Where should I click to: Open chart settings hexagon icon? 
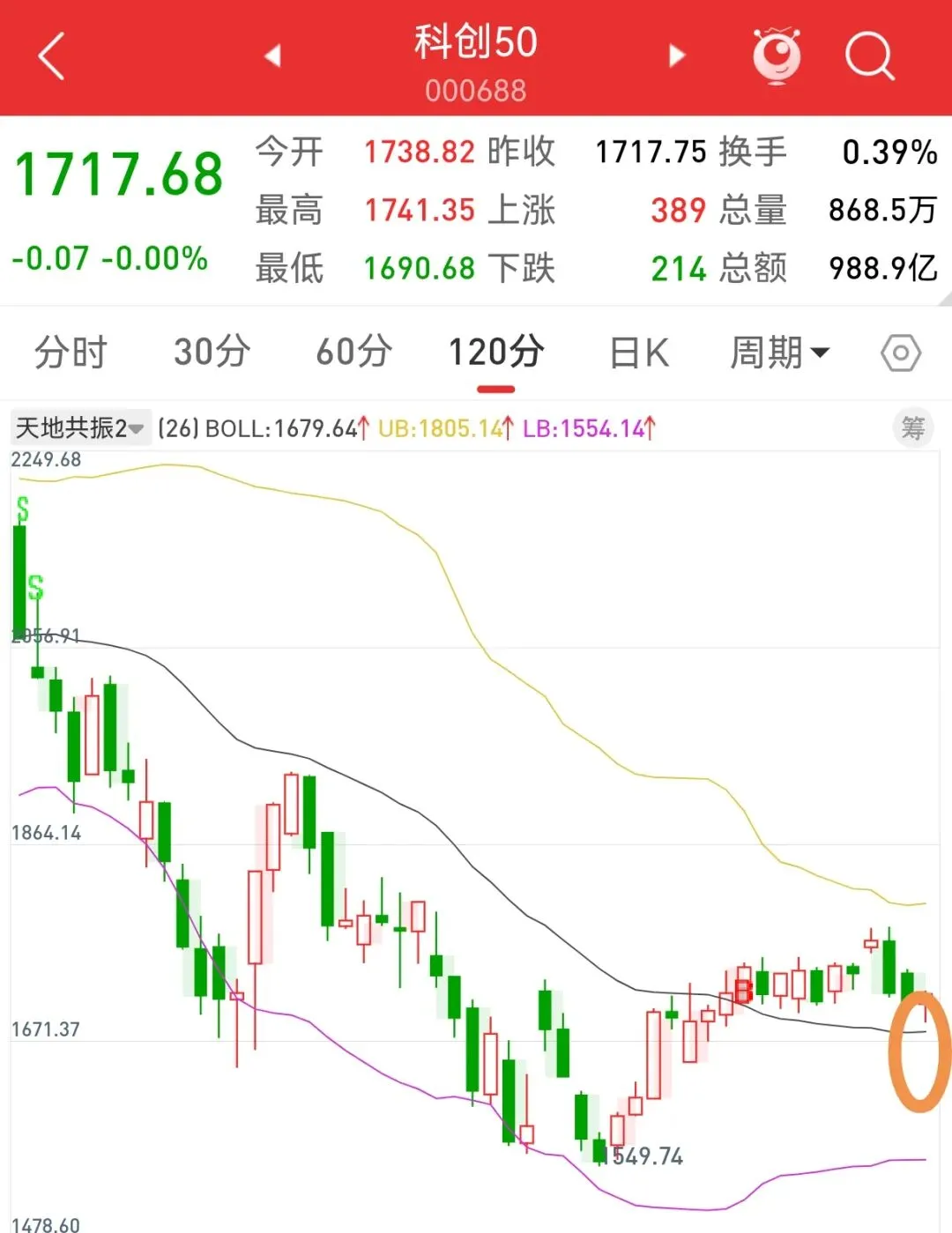pos(901,353)
